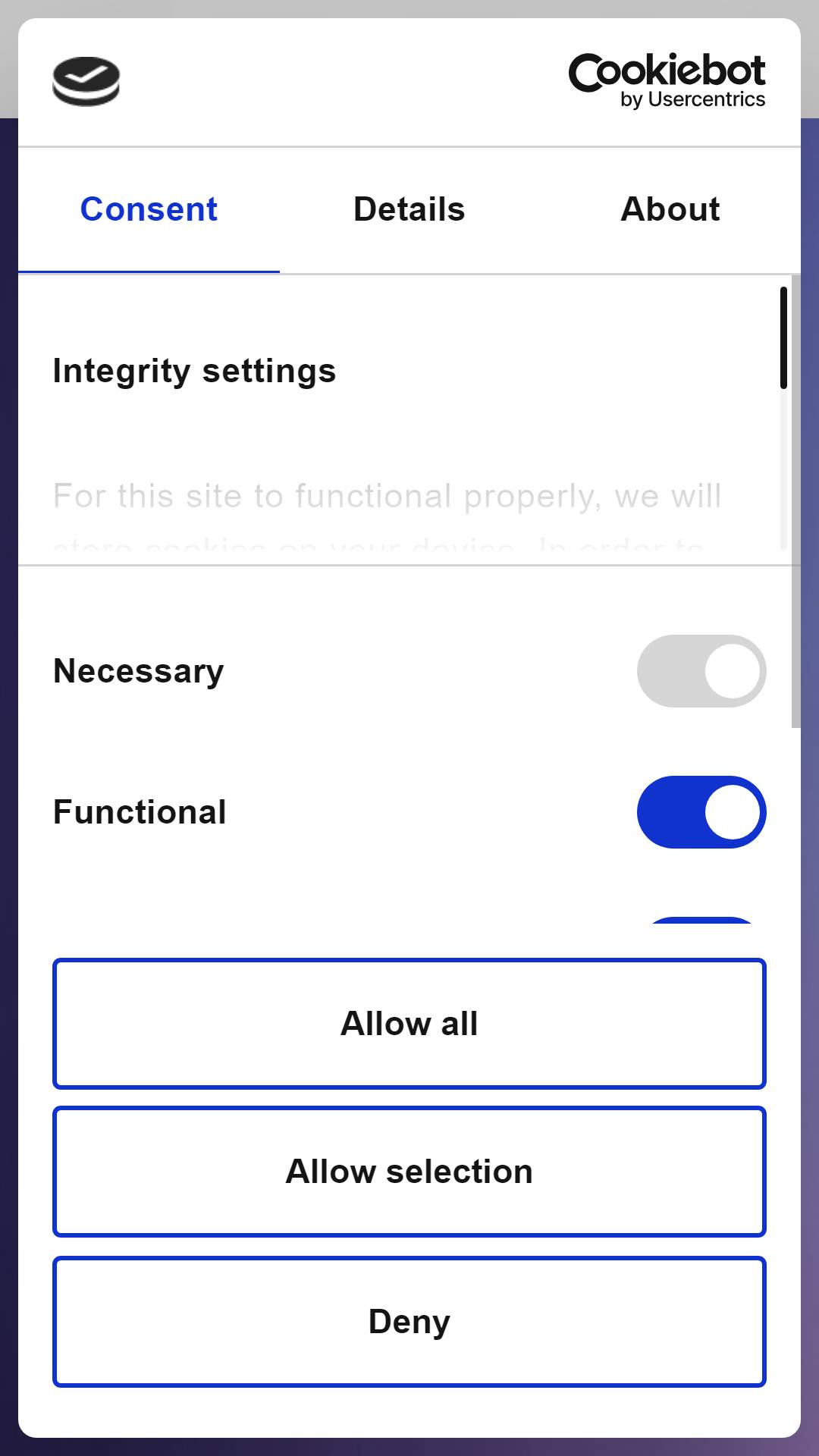
Task: Tap the Necessary cookies switch
Action: [701, 671]
